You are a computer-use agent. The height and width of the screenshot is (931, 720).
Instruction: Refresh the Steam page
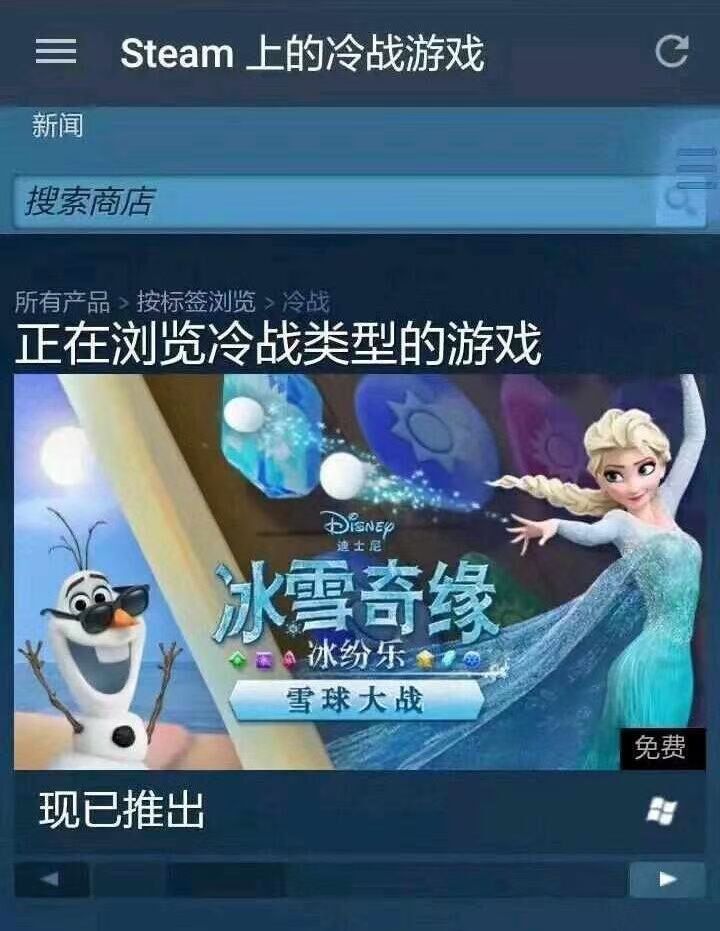click(x=672, y=52)
